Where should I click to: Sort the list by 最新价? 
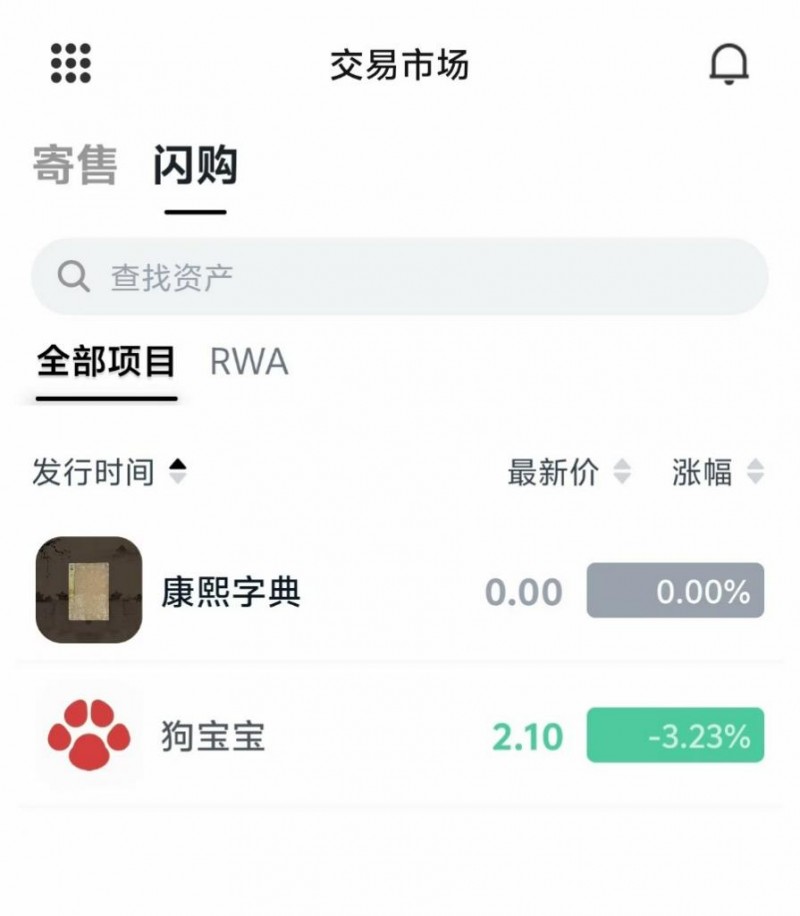[568, 472]
